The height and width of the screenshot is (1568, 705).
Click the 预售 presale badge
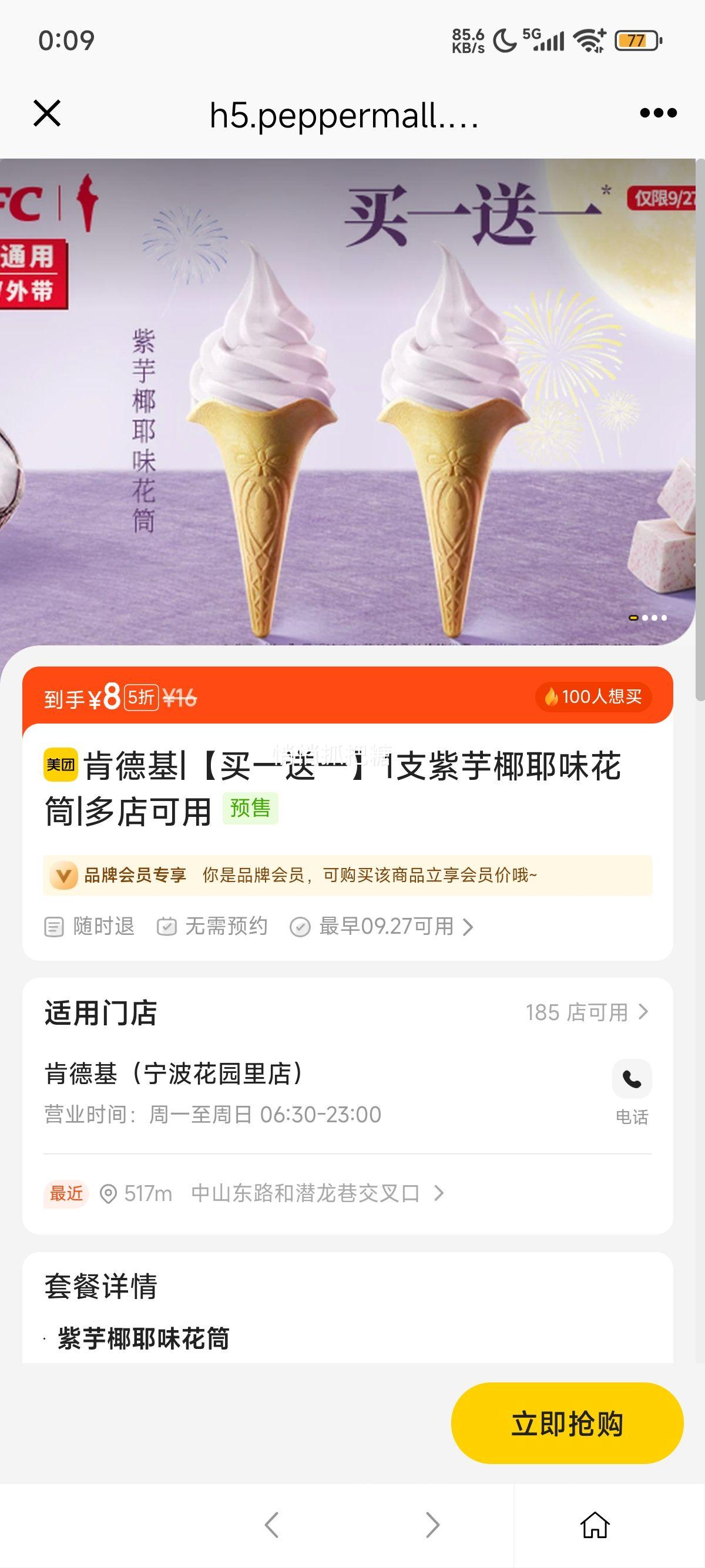tap(250, 809)
